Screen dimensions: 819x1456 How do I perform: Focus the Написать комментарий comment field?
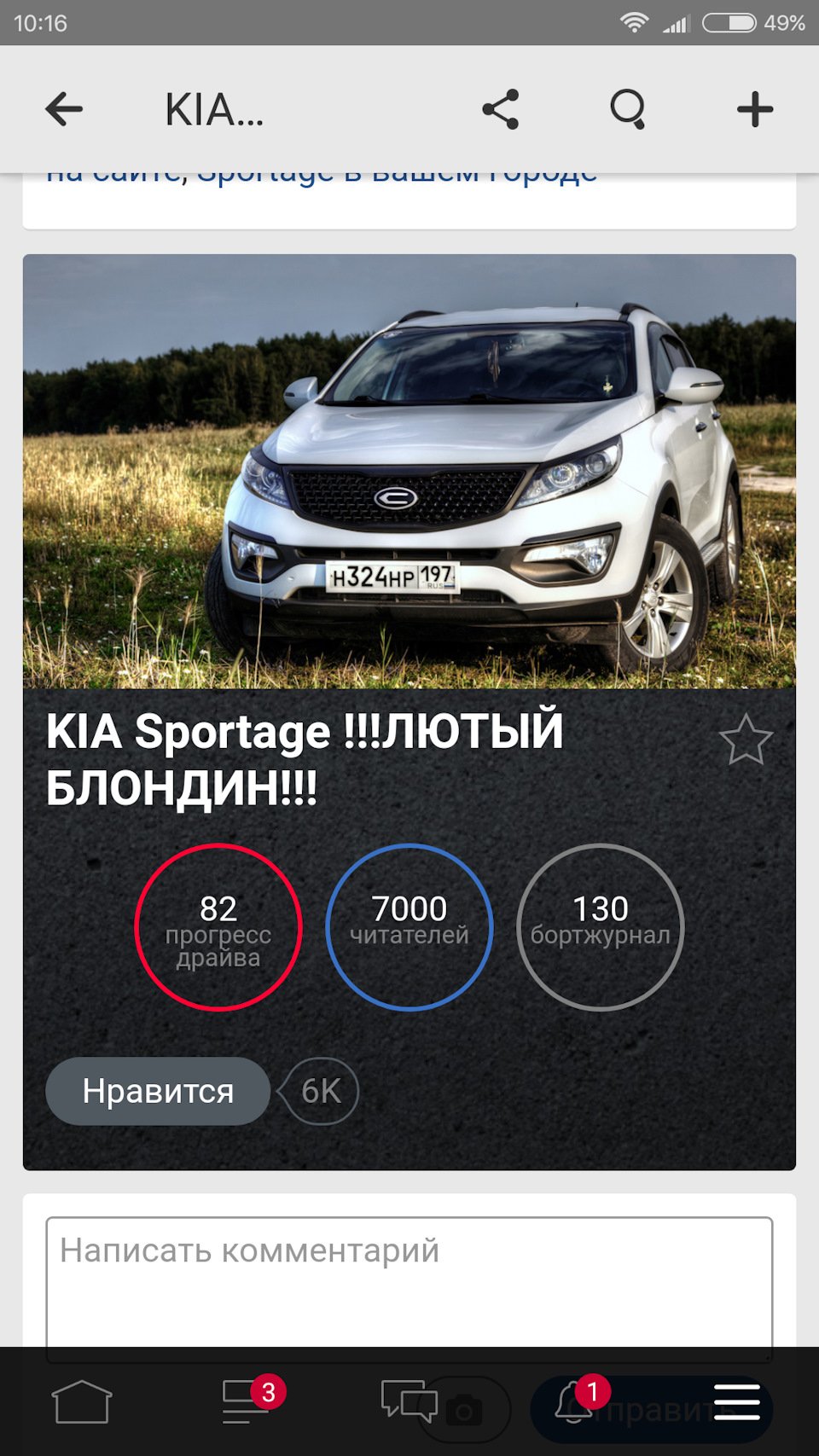(x=409, y=1279)
